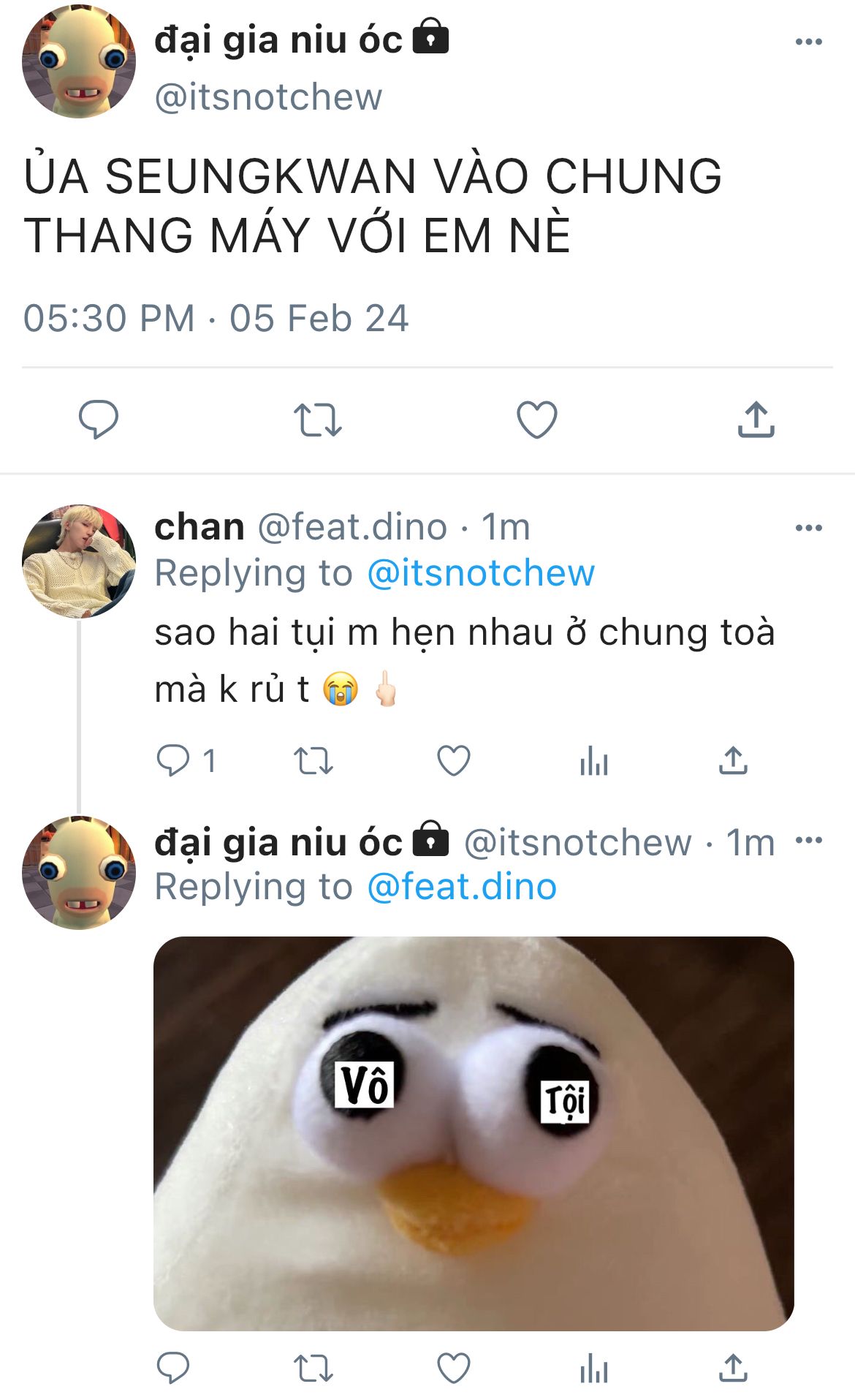View analytics for the meme reply
The height and width of the screenshot is (1400, 855).
[593, 1369]
